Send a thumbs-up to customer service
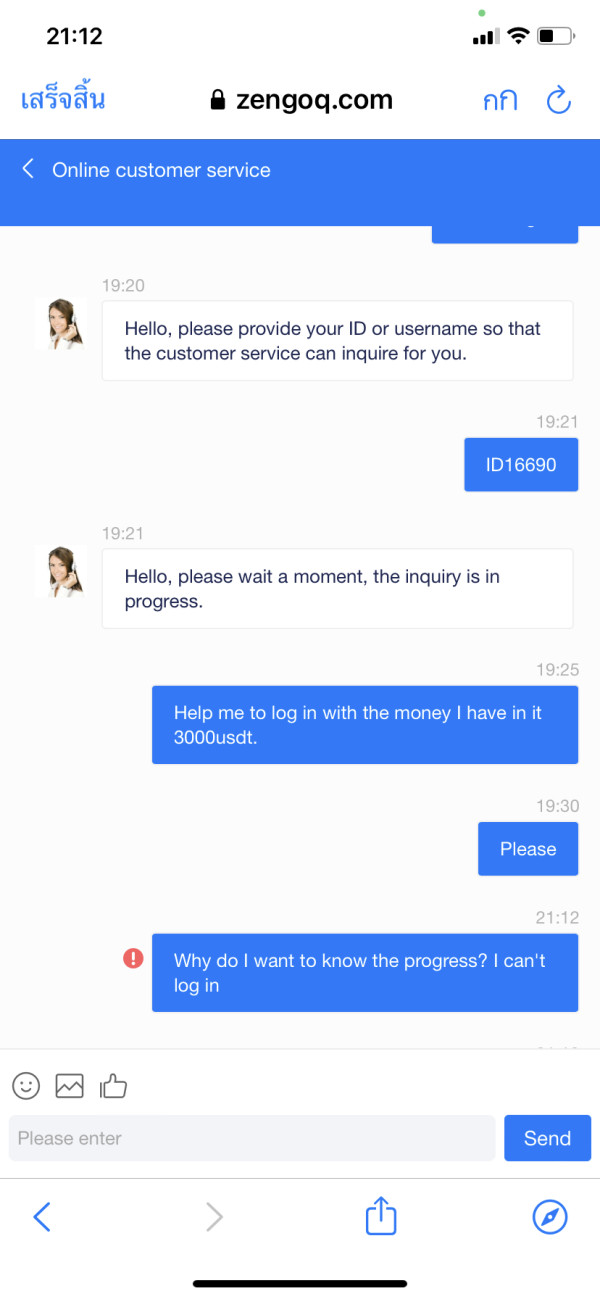The width and height of the screenshot is (600, 1299). click(x=113, y=1085)
